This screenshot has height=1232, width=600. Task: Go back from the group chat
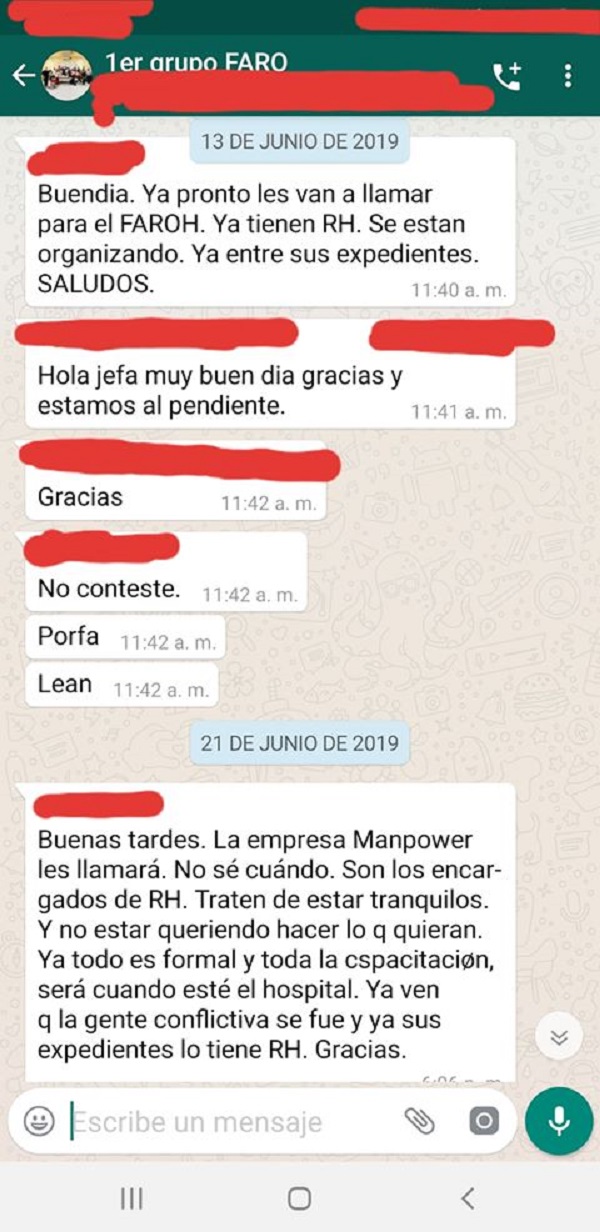click(22, 75)
